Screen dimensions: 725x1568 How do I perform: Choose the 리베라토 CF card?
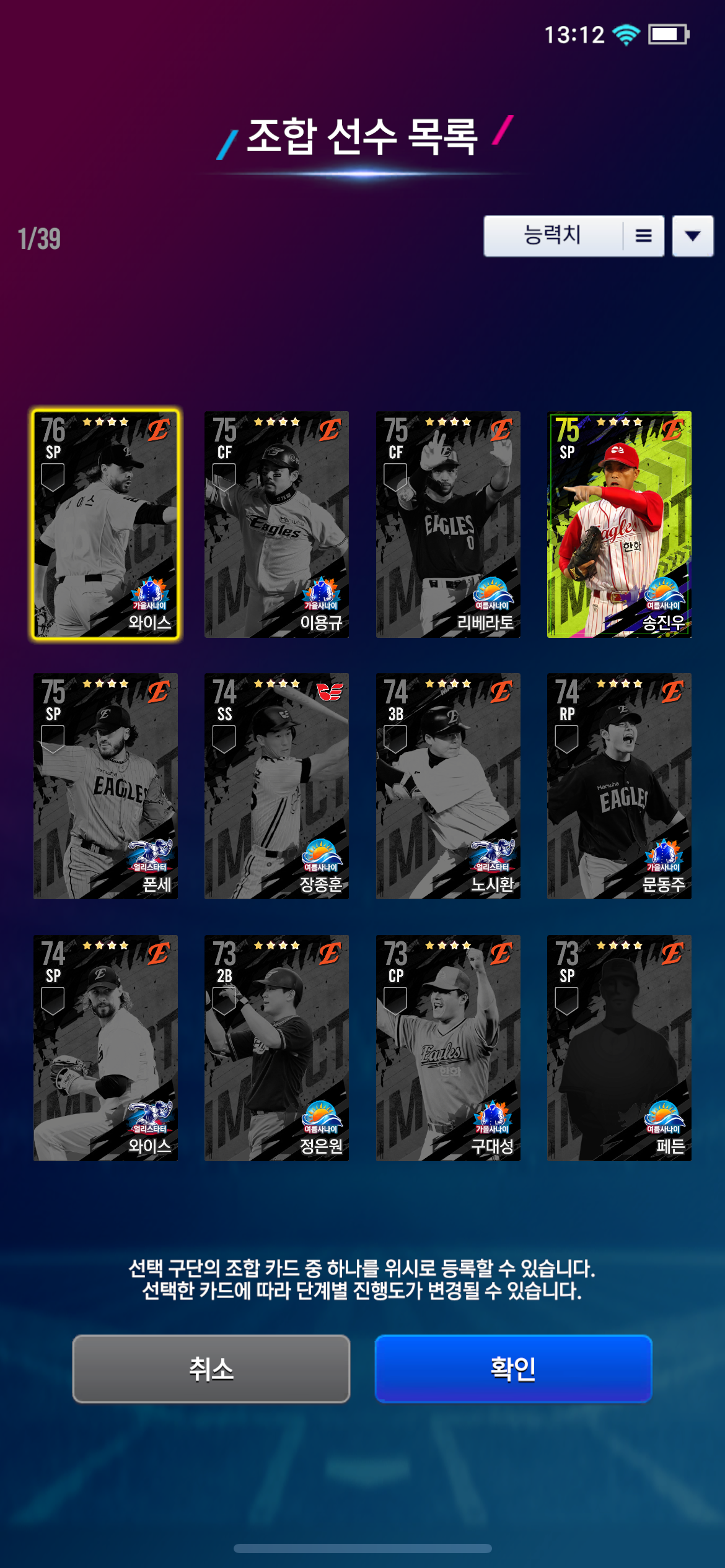coord(448,524)
